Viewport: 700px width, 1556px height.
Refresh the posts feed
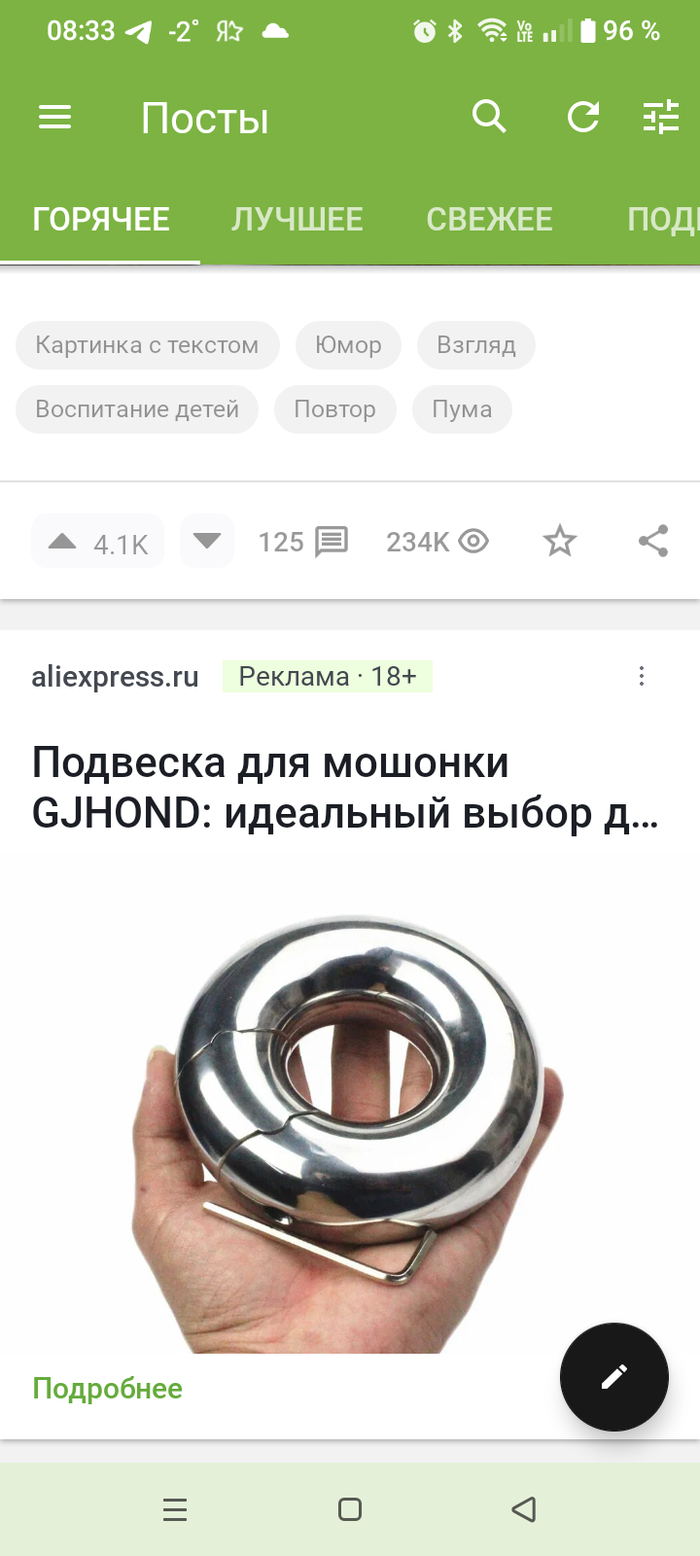tap(583, 117)
